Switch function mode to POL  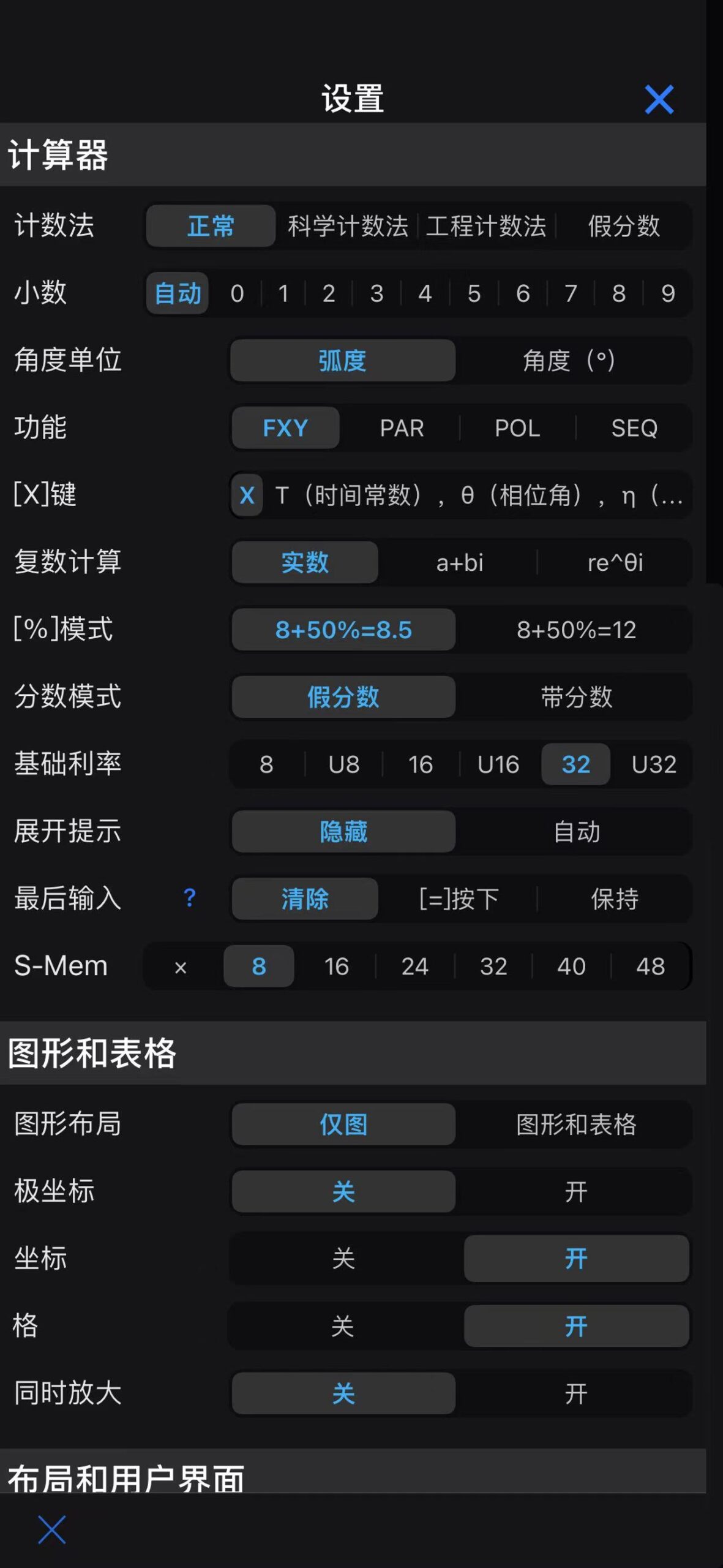(x=517, y=428)
